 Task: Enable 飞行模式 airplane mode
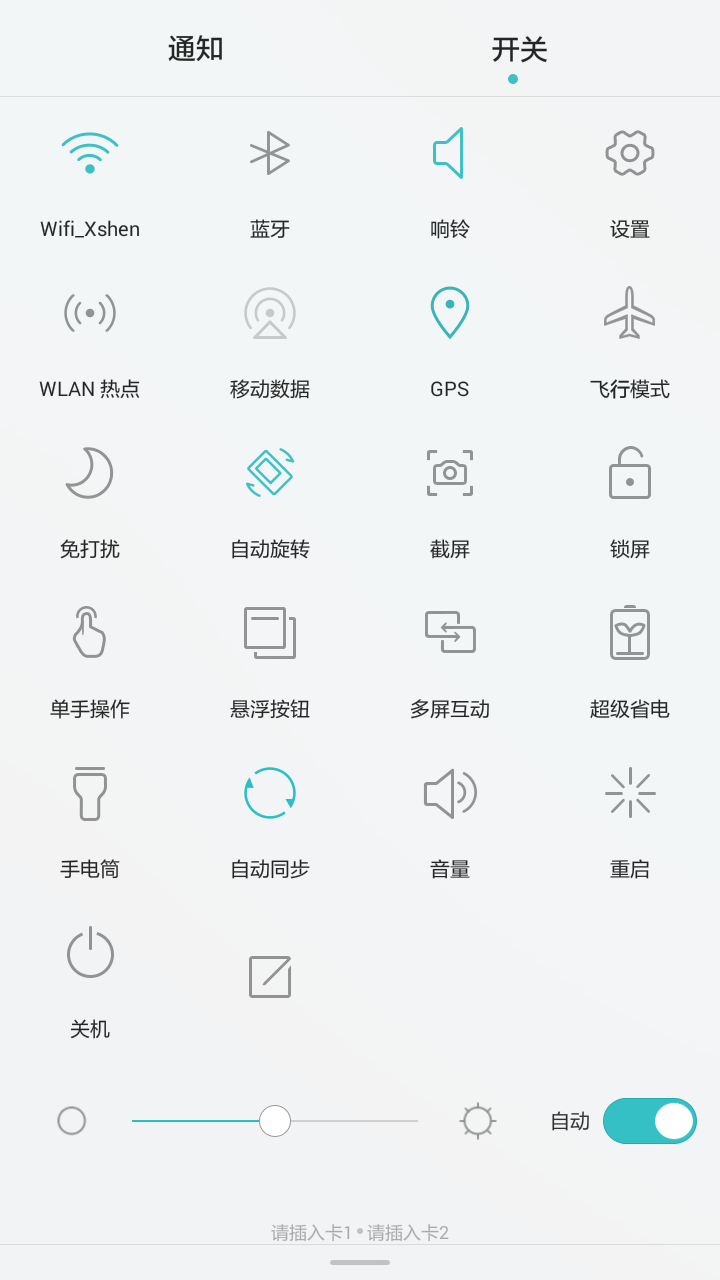(x=630, y=314)
